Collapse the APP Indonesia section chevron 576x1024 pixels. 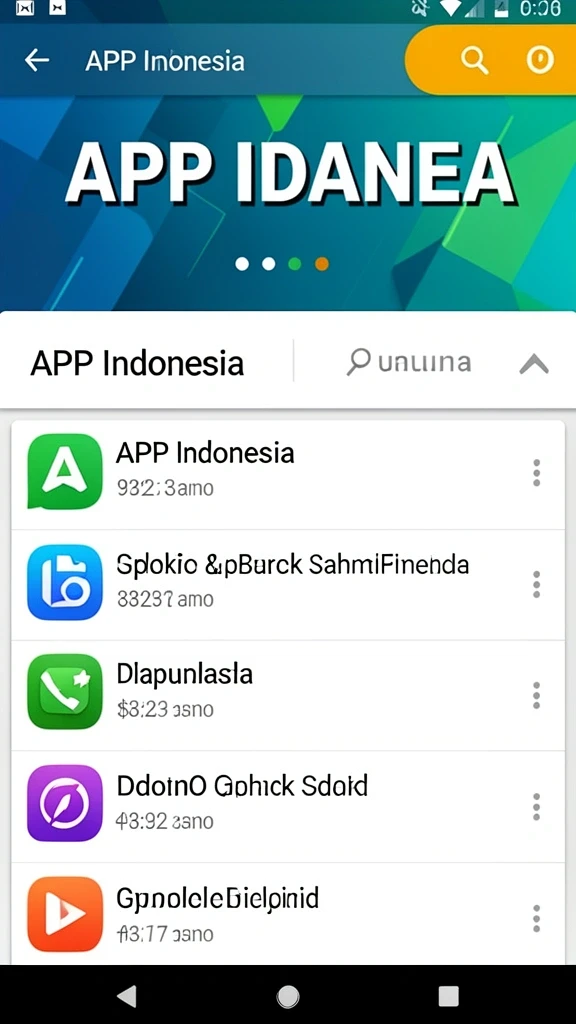coord(534,363)
